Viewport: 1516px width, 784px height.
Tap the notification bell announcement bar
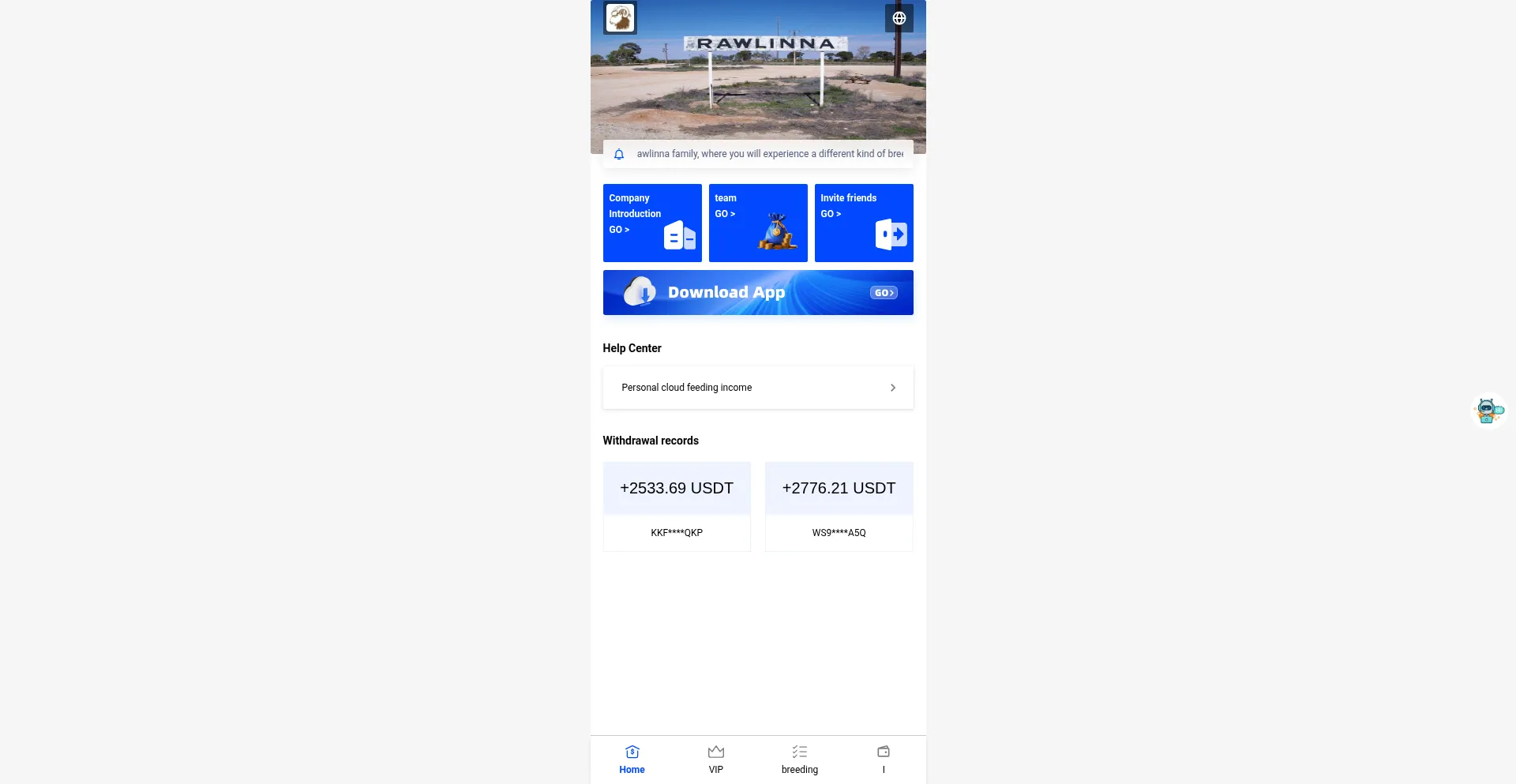pos(757,154)
